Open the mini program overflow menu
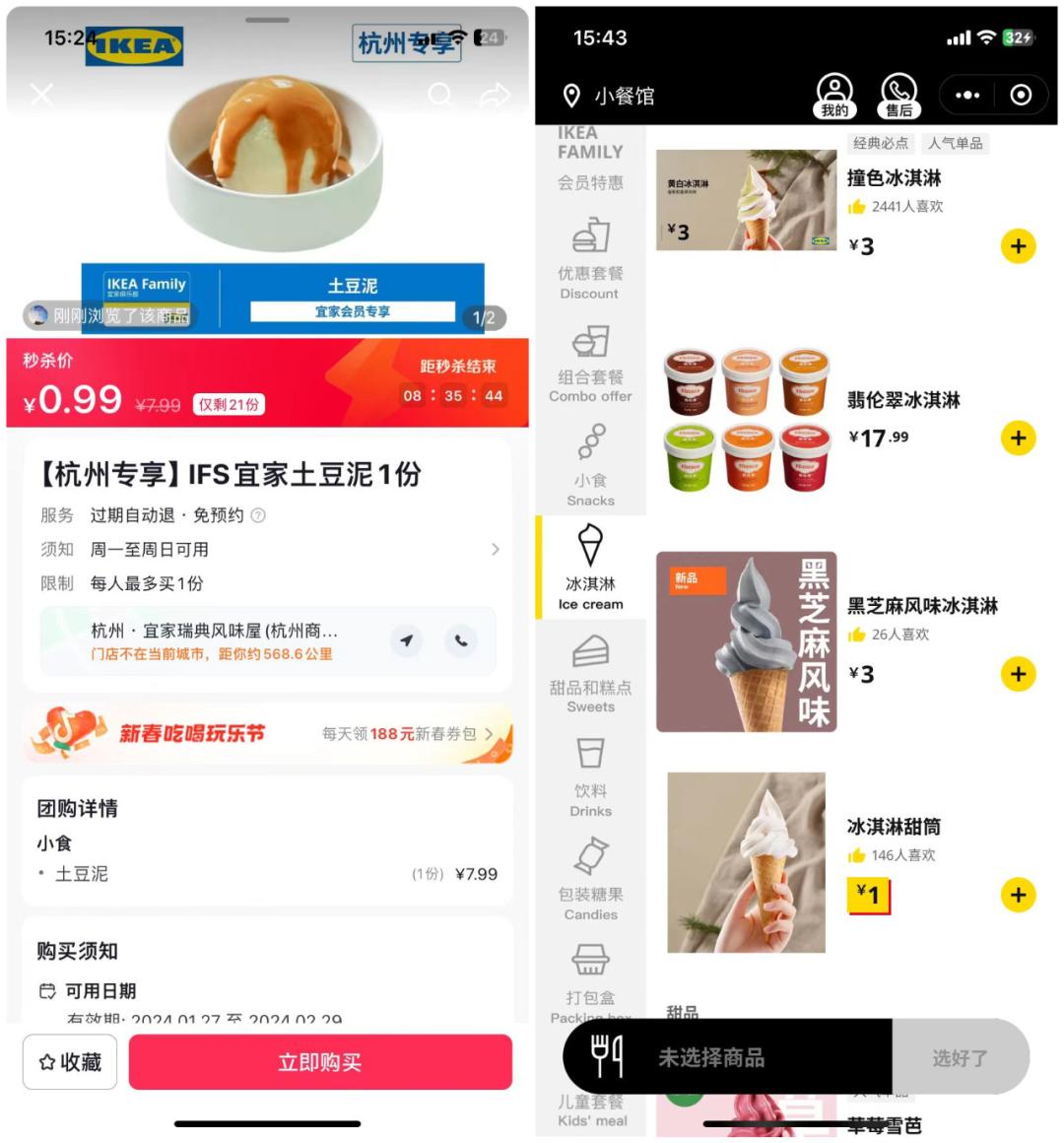 tap(967, 96)
